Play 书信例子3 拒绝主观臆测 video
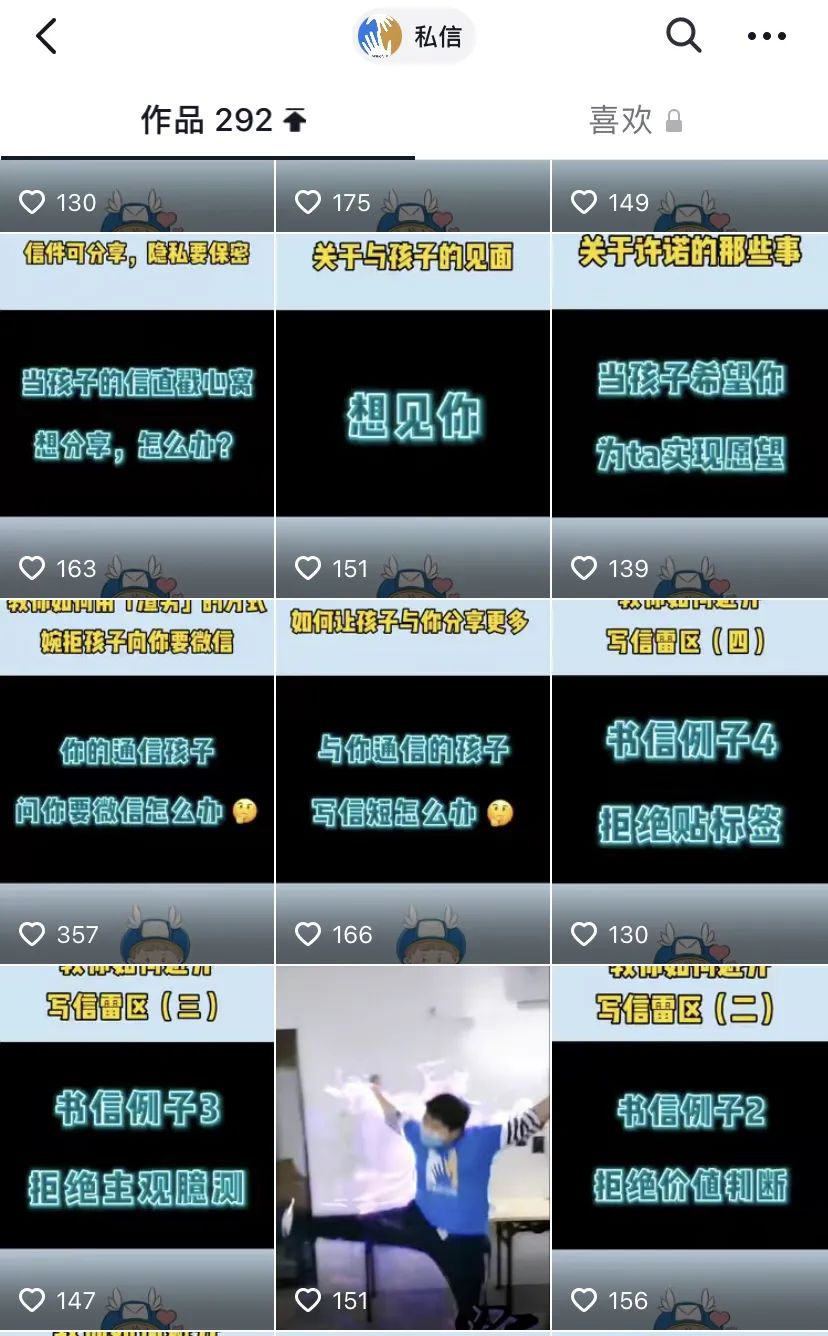828x1336 pixels. click(x=137, y=1148)
